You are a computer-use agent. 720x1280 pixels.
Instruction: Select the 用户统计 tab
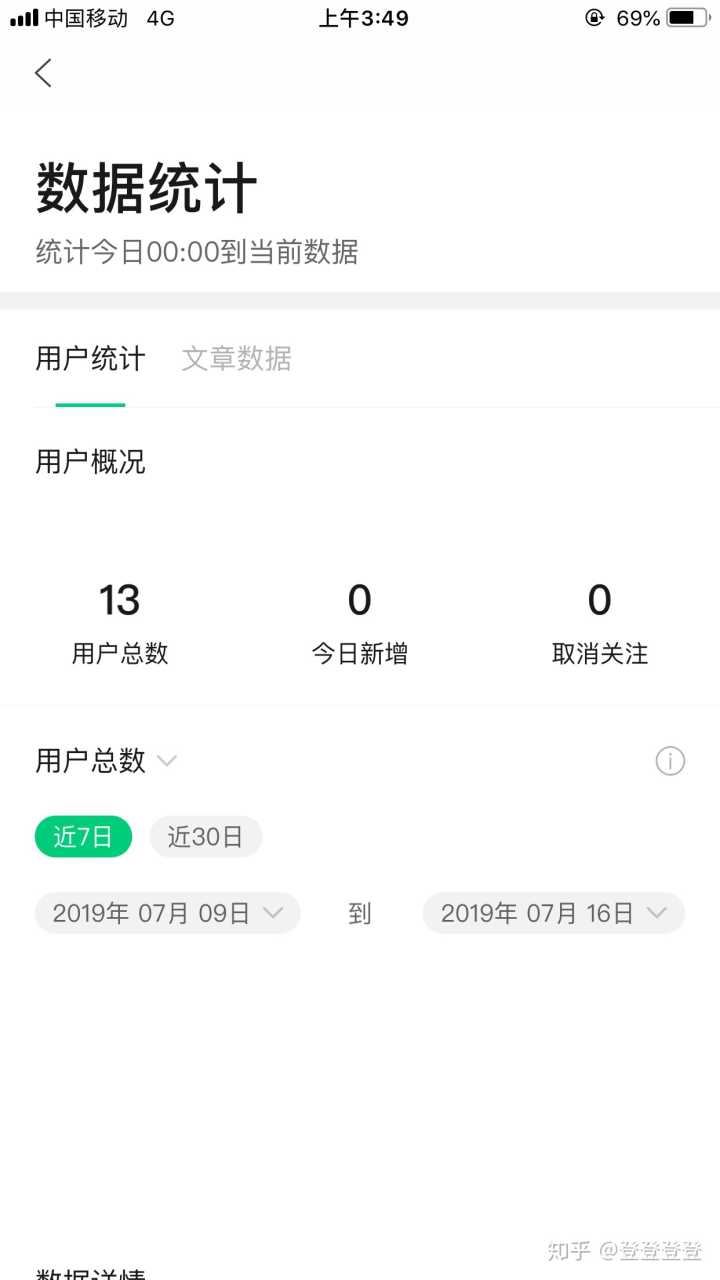pos(90,358)
